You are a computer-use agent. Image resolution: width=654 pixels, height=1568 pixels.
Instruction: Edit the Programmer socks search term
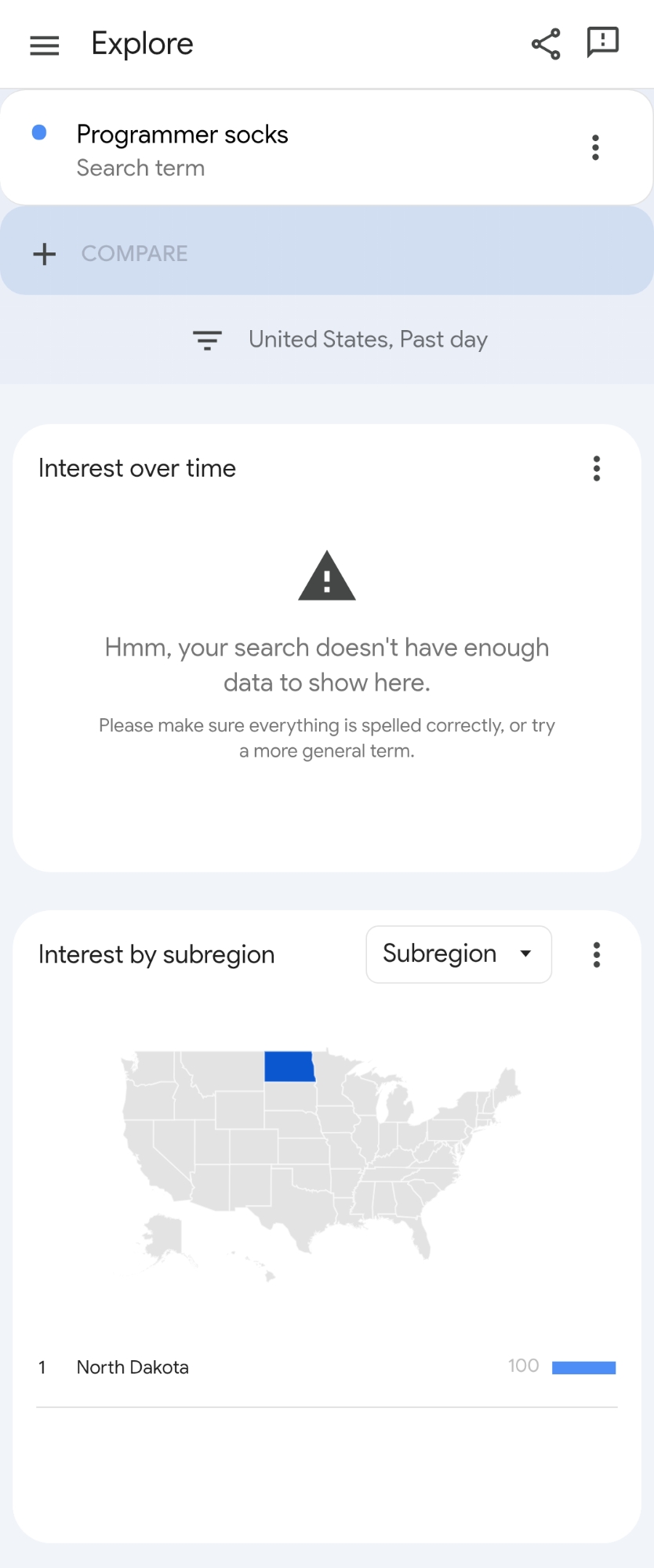pyautogui.click(x=182, y=149)
